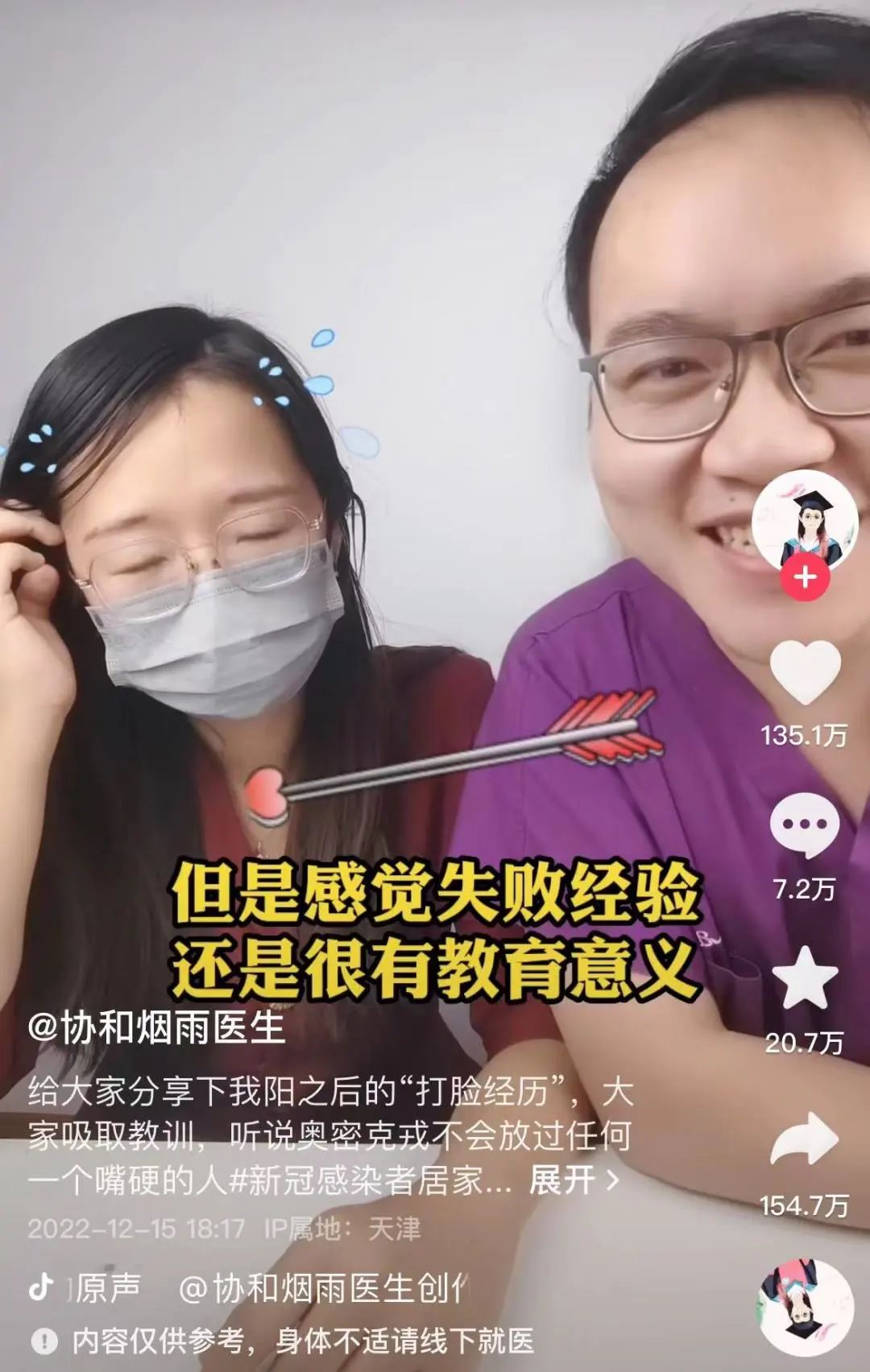The width and height of the screenshot is (870, 1372).
Task: Share this video
Action: pyautogui.click(x=805, y=1139)
